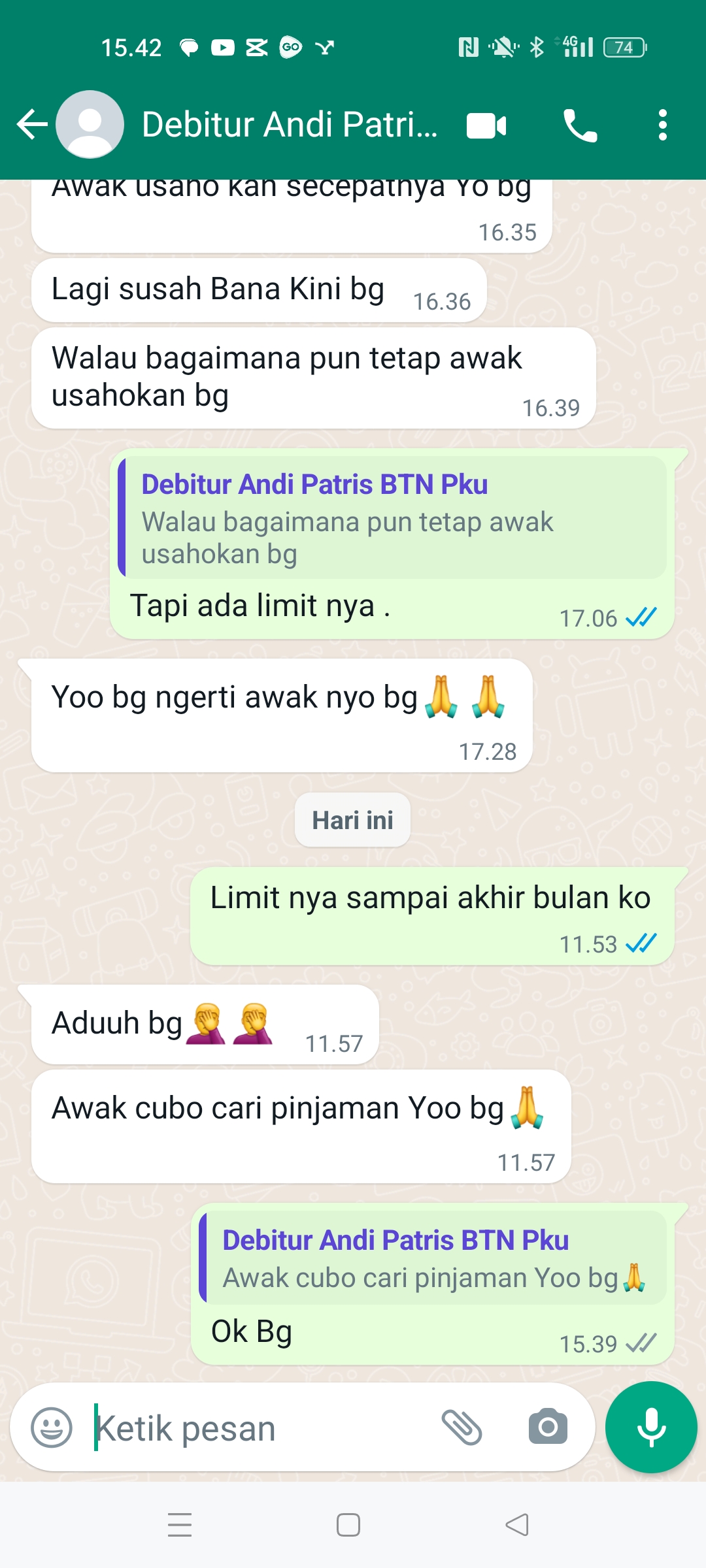
Task: Open the attachment paperclip menu
Action: pyautogui.click(x=462, y=1428)
